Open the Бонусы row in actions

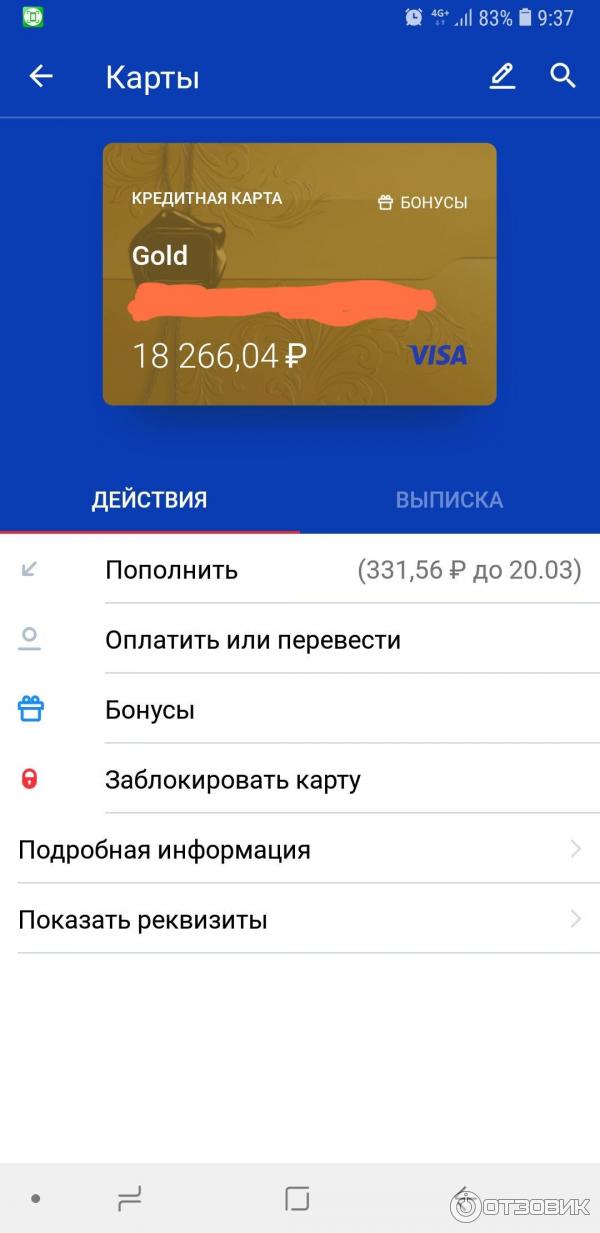[300, 710]
